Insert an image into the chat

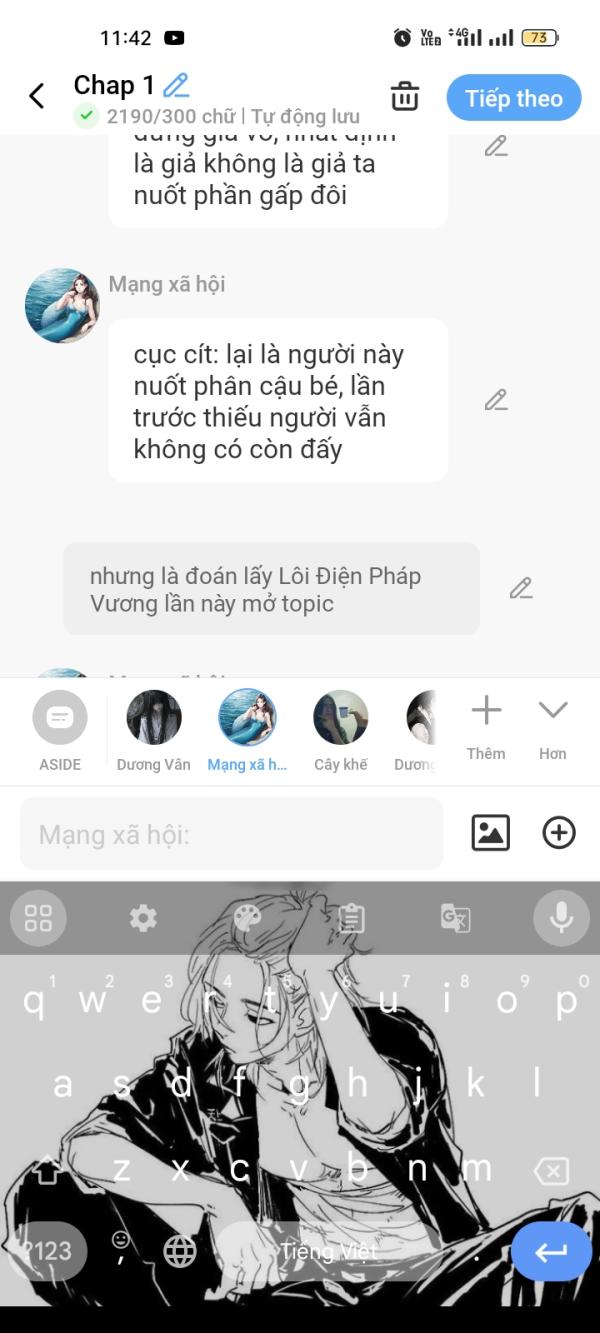(490, 833)
